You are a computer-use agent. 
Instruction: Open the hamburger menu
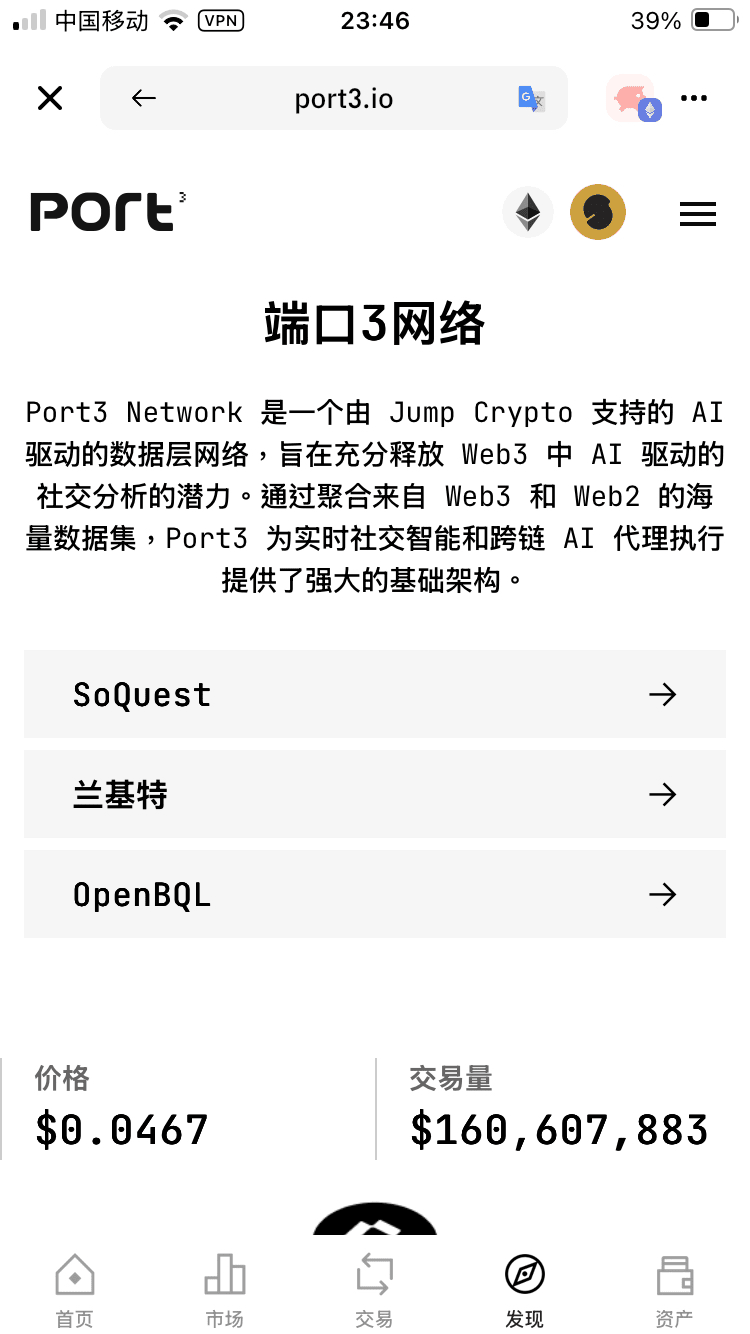click(x=697, y=214)
